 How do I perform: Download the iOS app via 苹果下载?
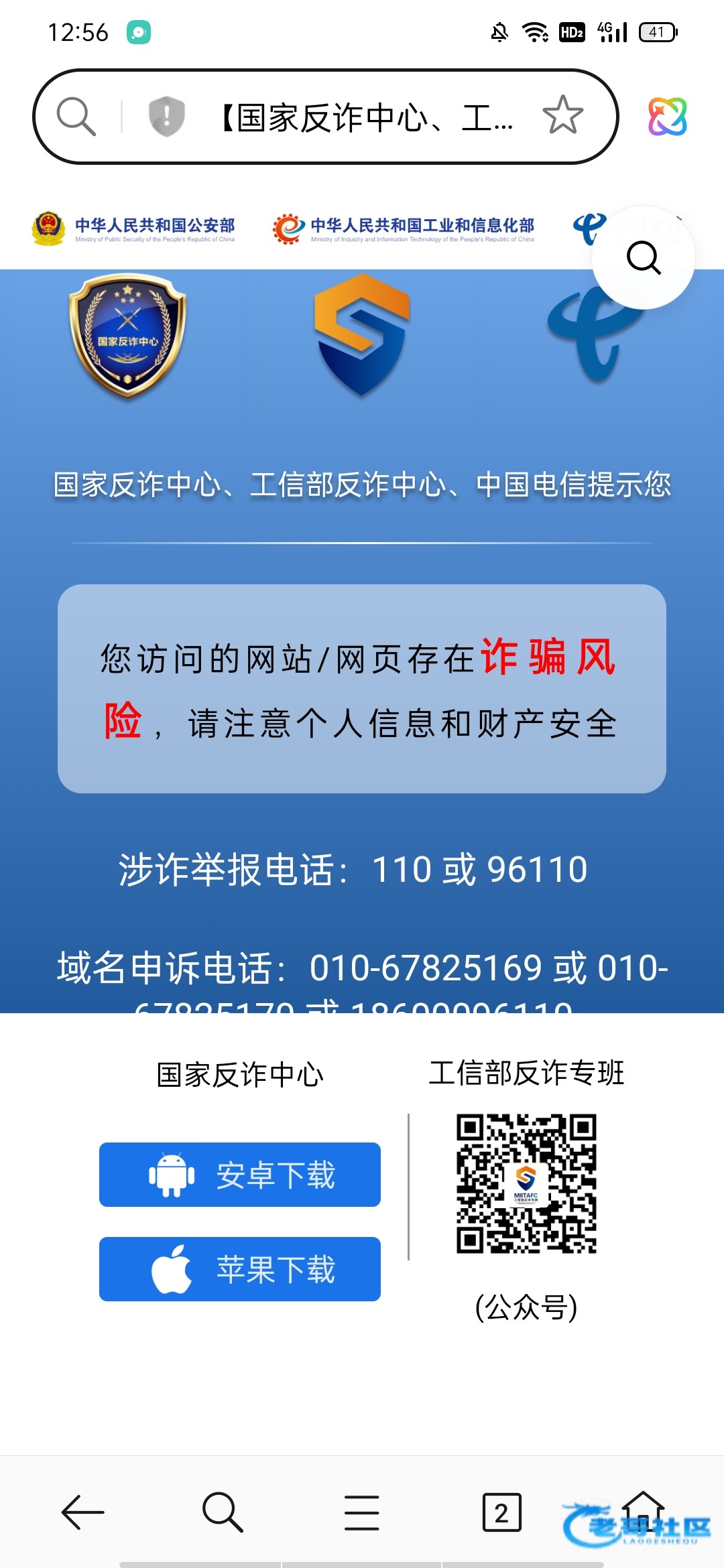240,1269
